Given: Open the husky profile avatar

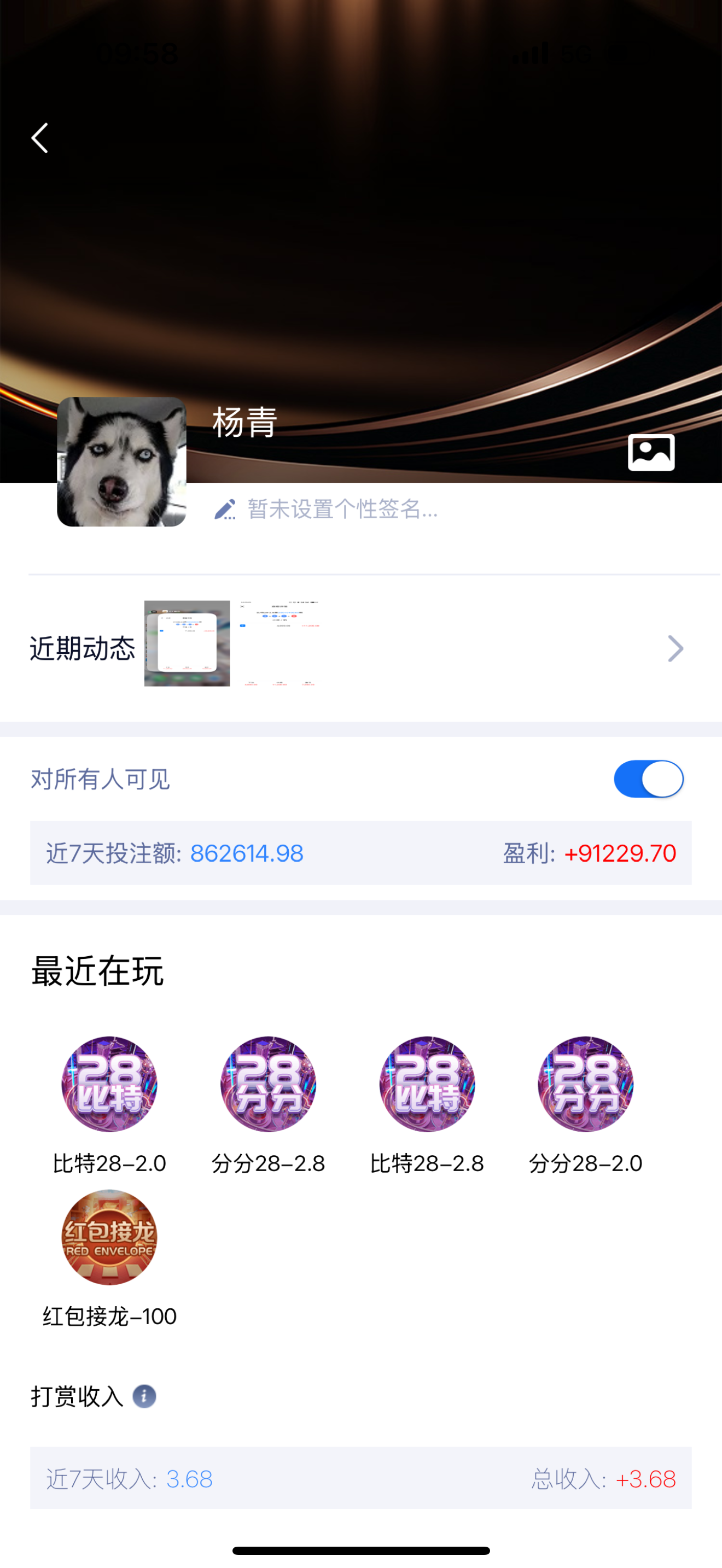Looking at the screenshot, I should tap(122, 462).
